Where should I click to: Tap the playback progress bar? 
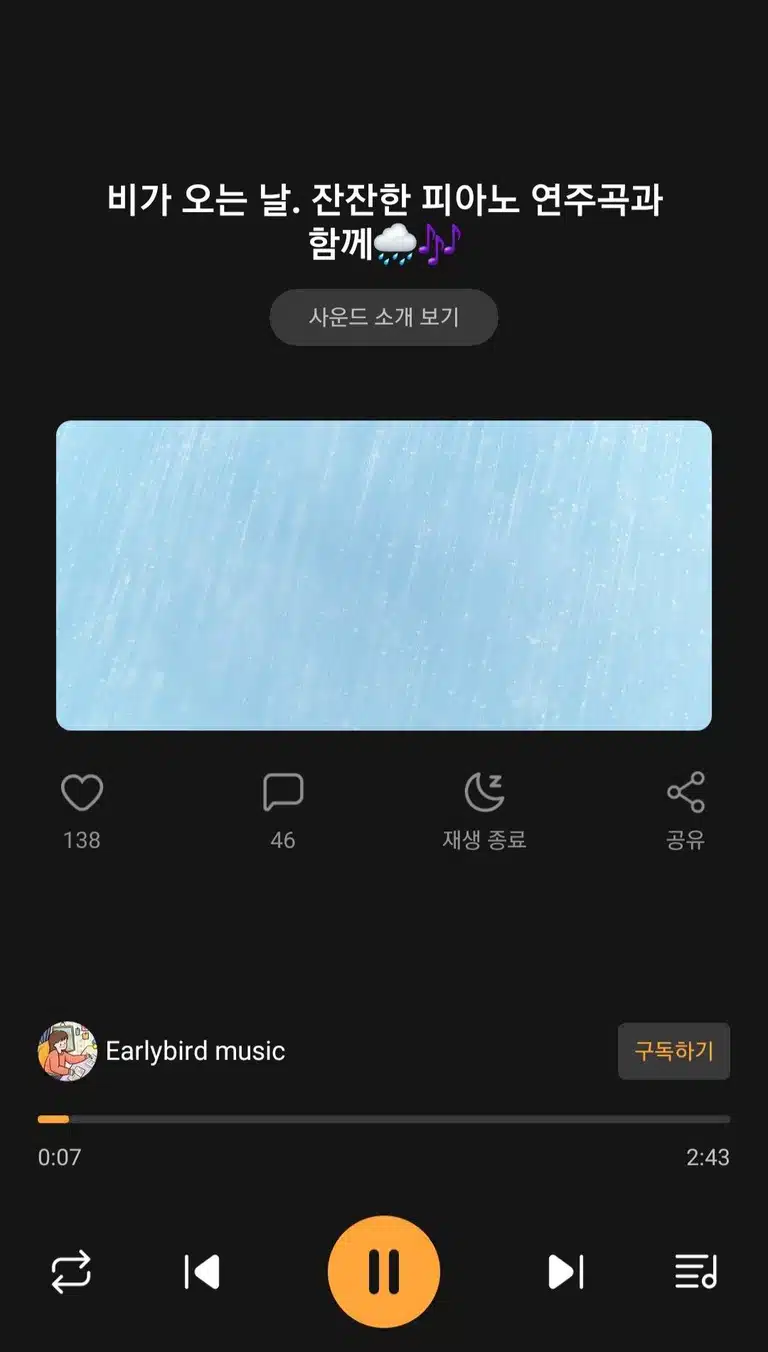[384, 1119]
